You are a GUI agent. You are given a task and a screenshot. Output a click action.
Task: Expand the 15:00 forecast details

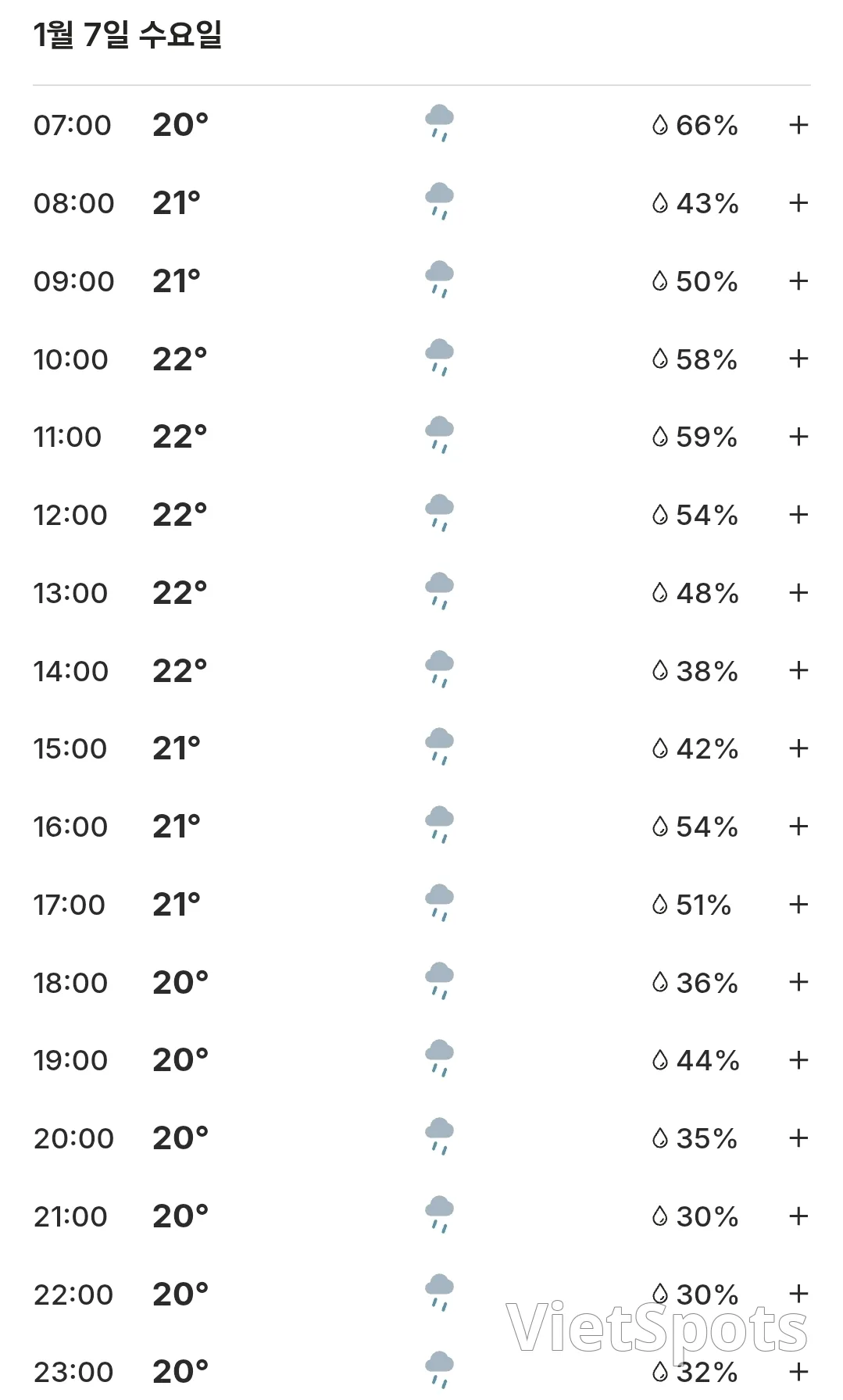(x=798, y=748)
